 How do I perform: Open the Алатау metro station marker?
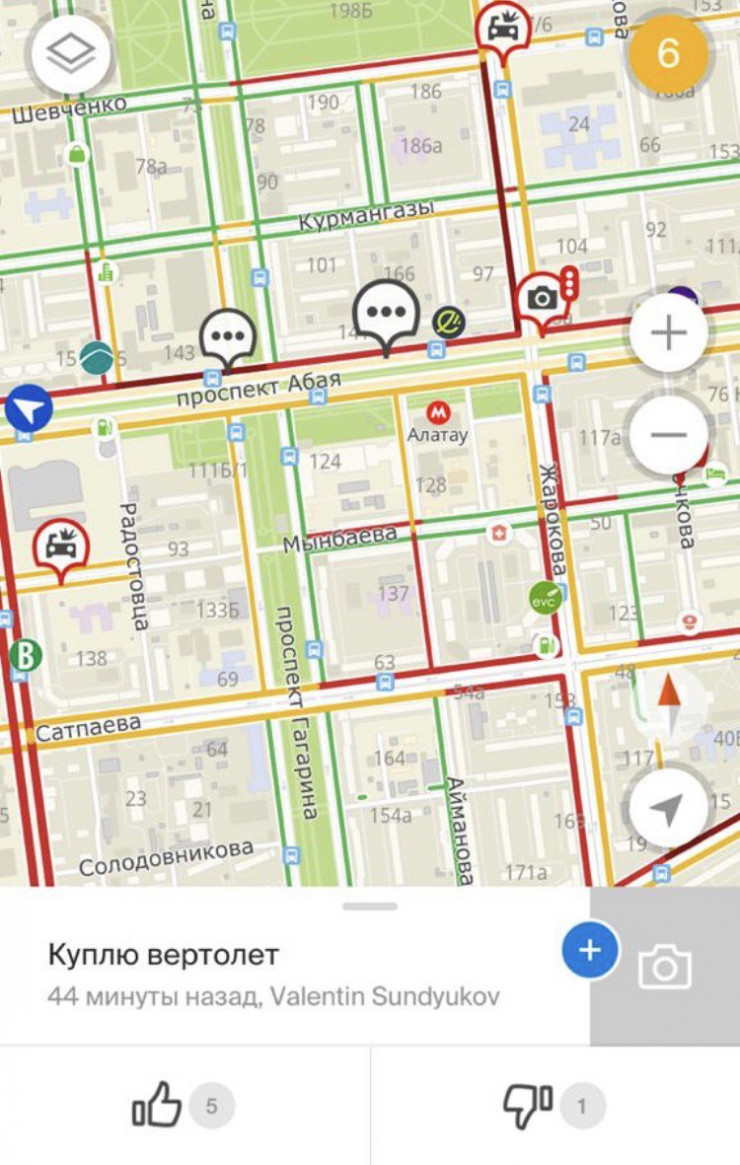pyautogui.click(x=437, y=412)
